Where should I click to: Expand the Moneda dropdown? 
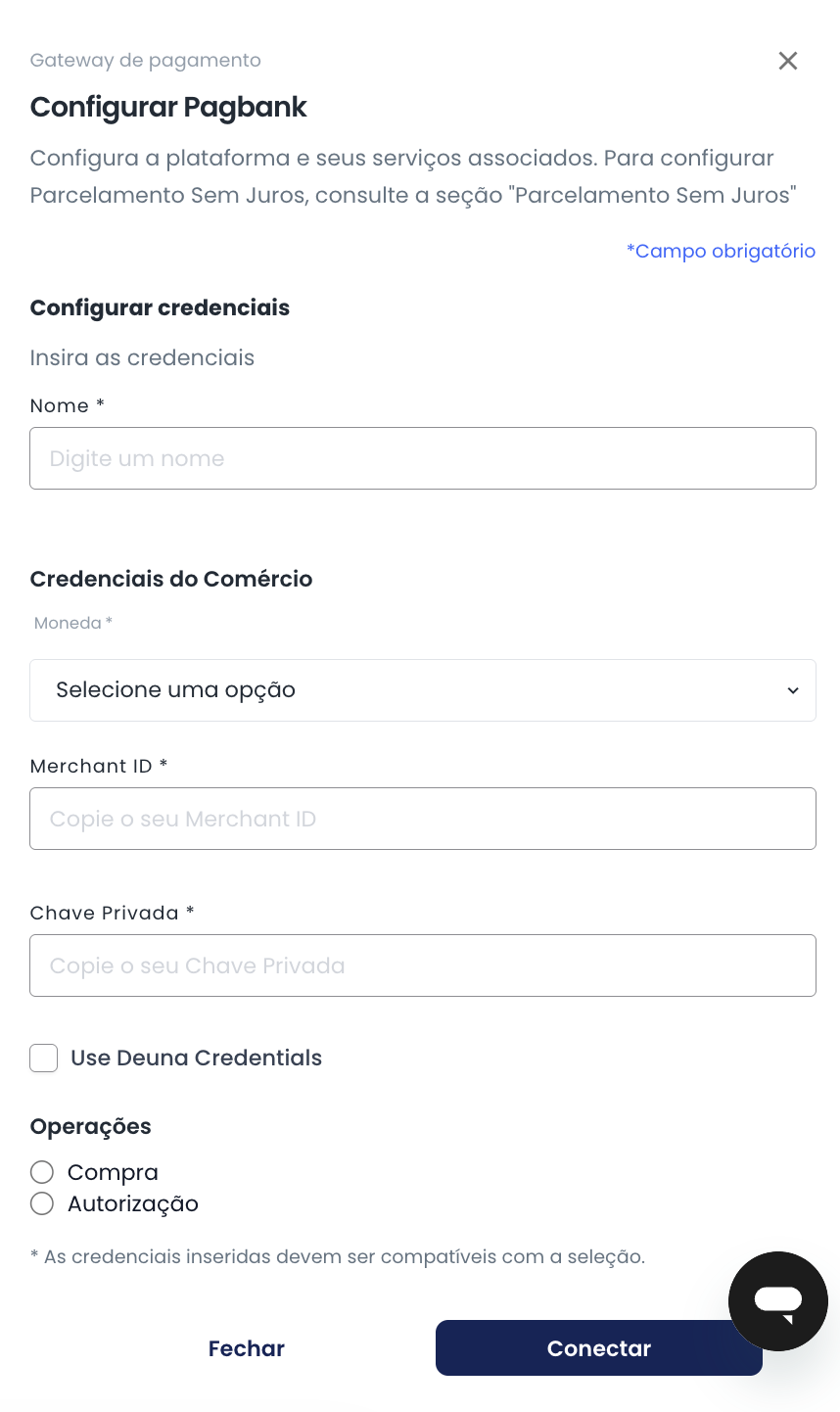(x=422, y=690)
